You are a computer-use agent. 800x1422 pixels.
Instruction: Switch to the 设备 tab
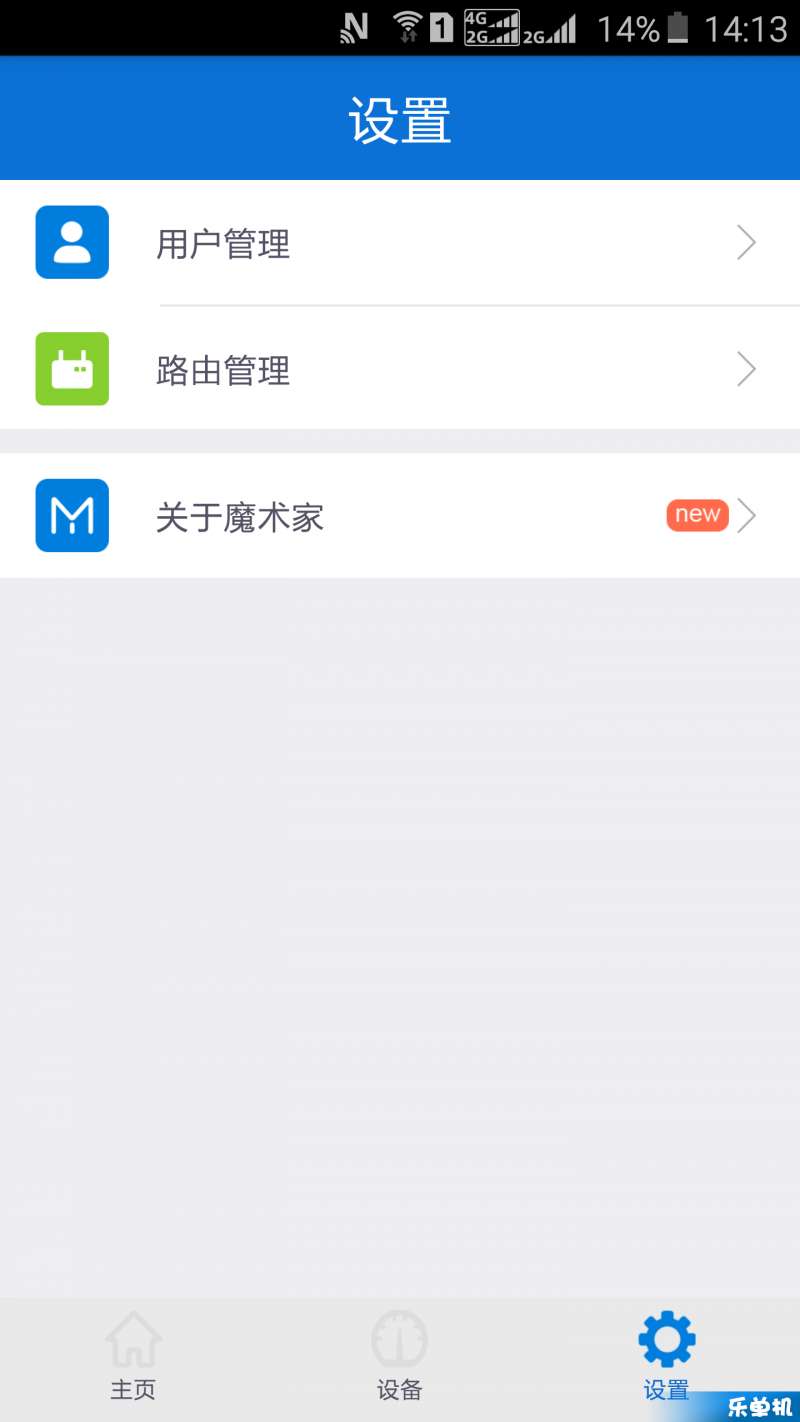(x=400, y=1358)
